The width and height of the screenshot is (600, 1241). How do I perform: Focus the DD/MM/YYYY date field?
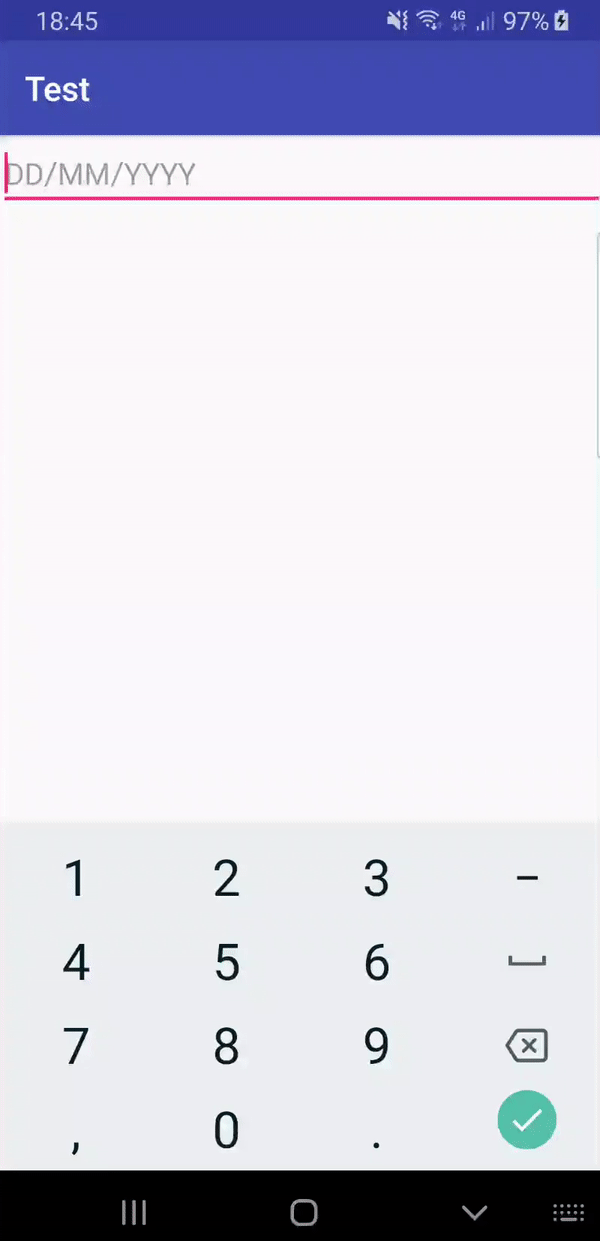pos(300,175)
